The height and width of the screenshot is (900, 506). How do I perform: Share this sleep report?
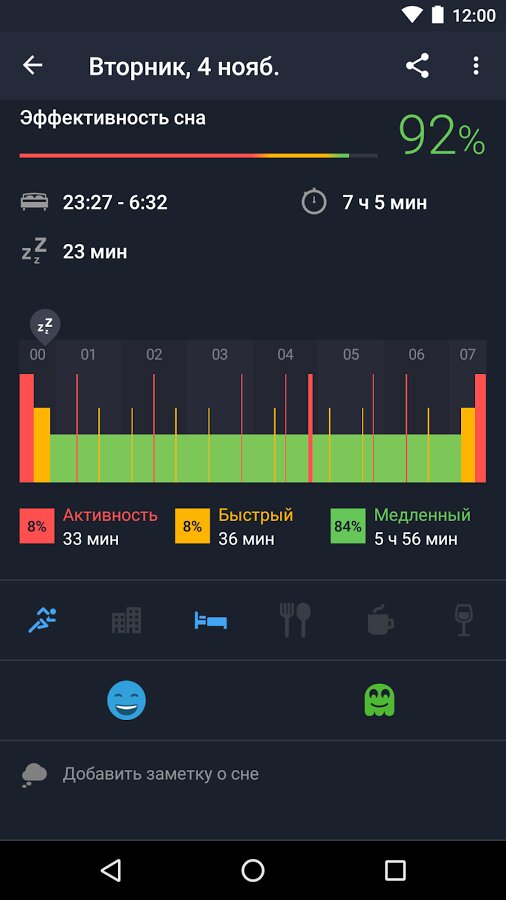point(417,66)
